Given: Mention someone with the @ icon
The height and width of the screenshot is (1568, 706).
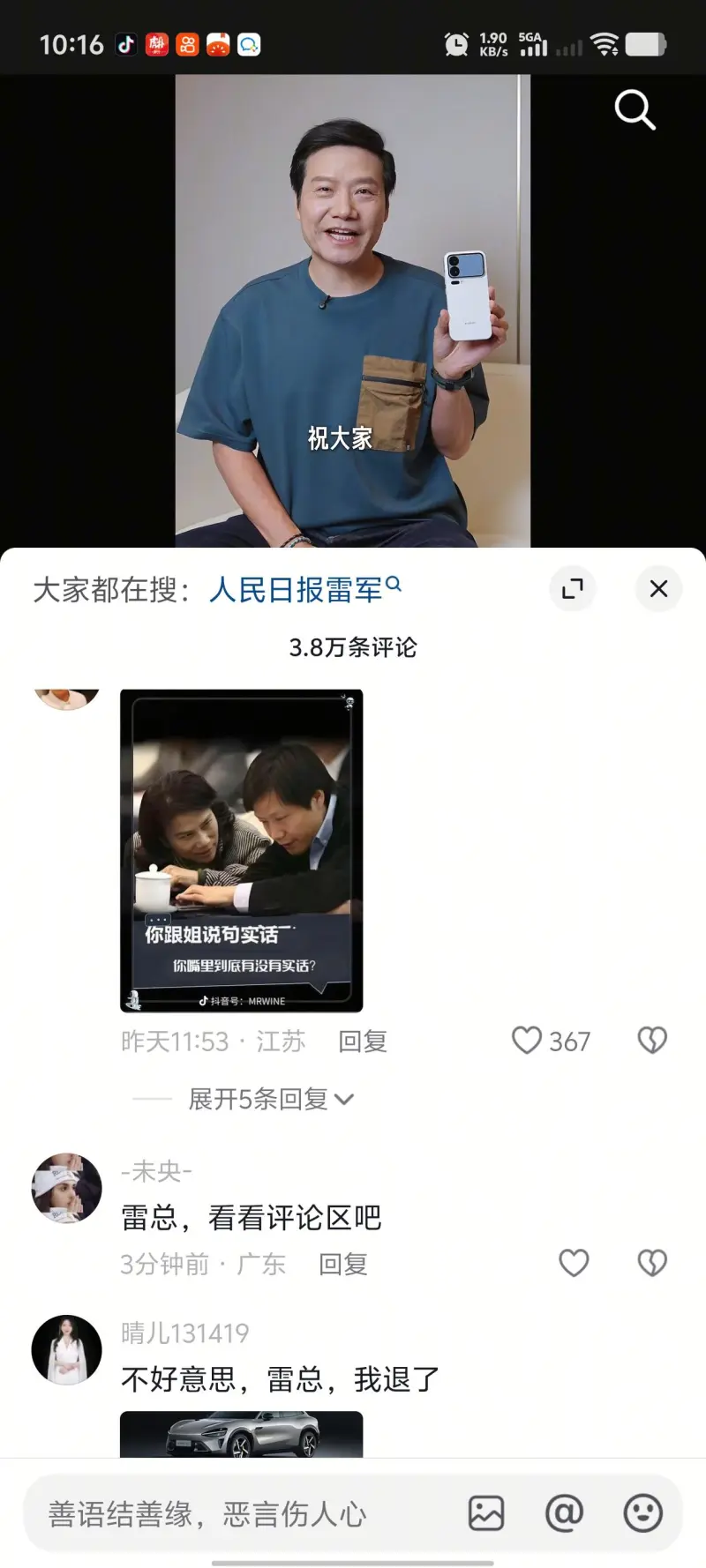Looking at the screenshot, I should 564,1513.
